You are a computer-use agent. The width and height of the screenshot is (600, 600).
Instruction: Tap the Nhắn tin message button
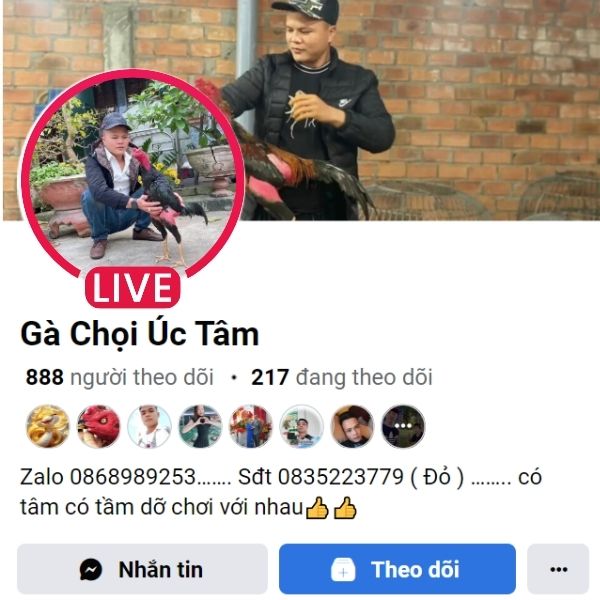pyautogui.click(x=142, y=570)
